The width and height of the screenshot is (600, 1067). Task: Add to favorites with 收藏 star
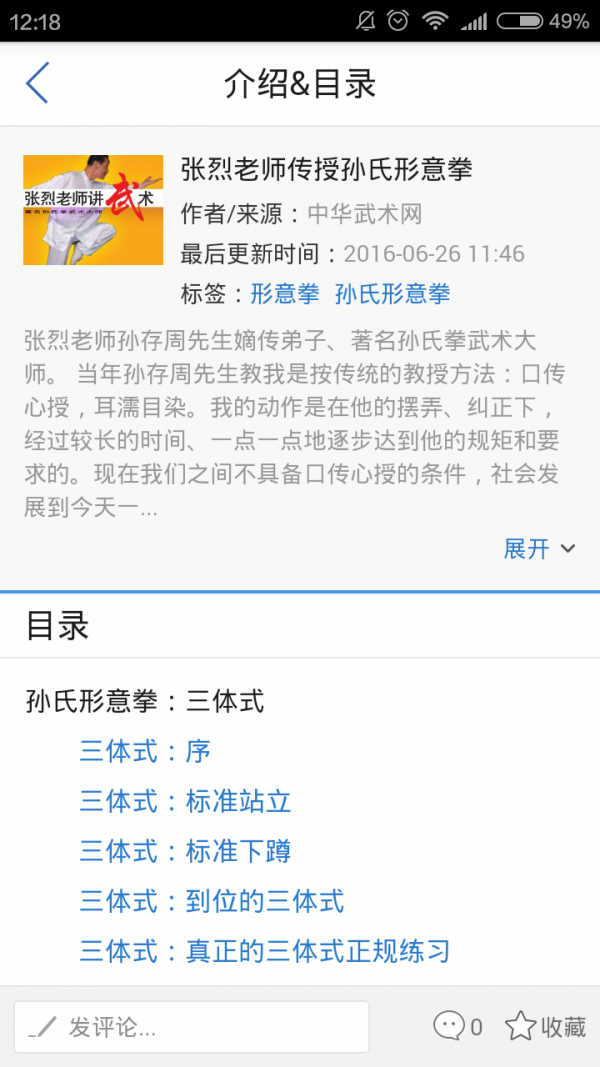(x=545, y=1026)
